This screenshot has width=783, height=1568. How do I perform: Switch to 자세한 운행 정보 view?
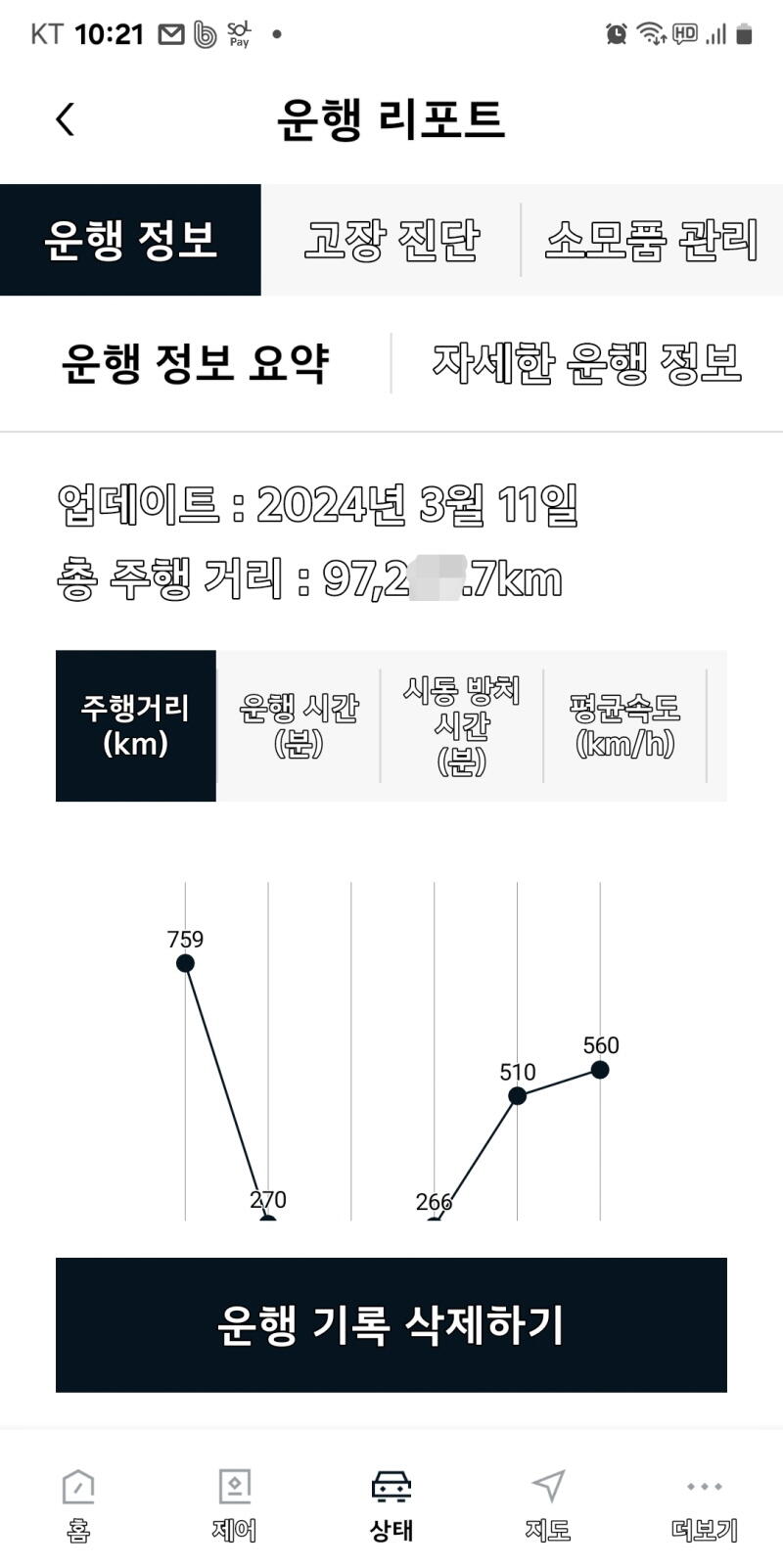[x=586, y=363]
